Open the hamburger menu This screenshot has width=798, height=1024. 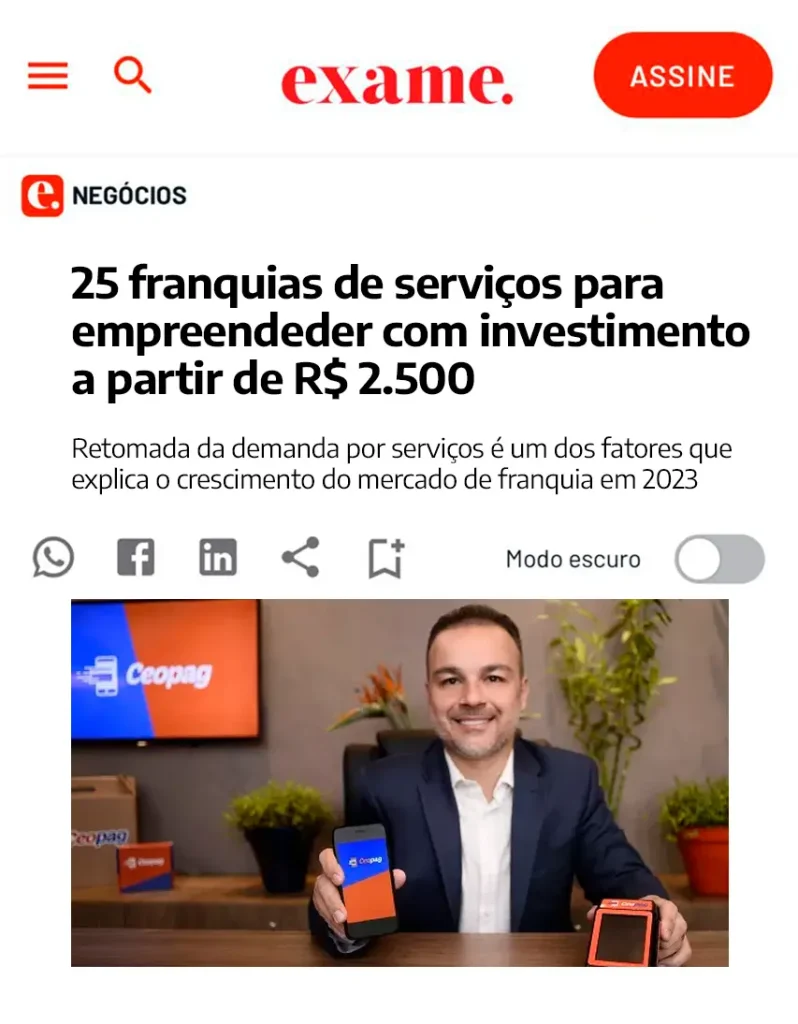point(47,76)
